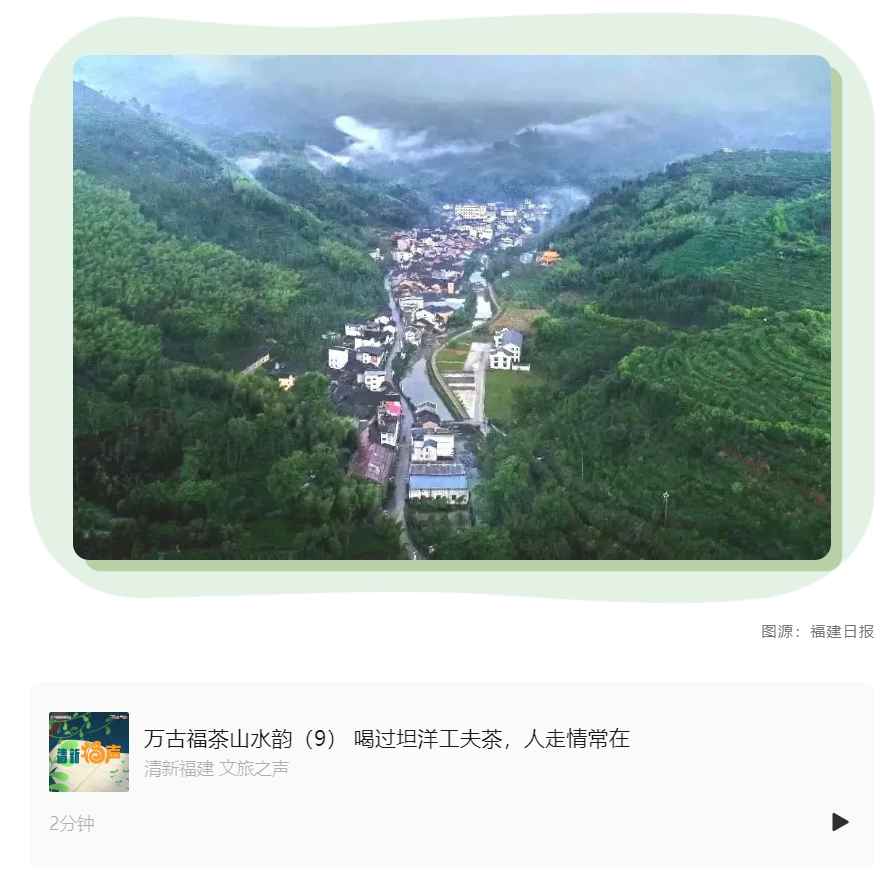890x883 pixels.
Task: View the aerial village photo
Action: pos(452,307)
